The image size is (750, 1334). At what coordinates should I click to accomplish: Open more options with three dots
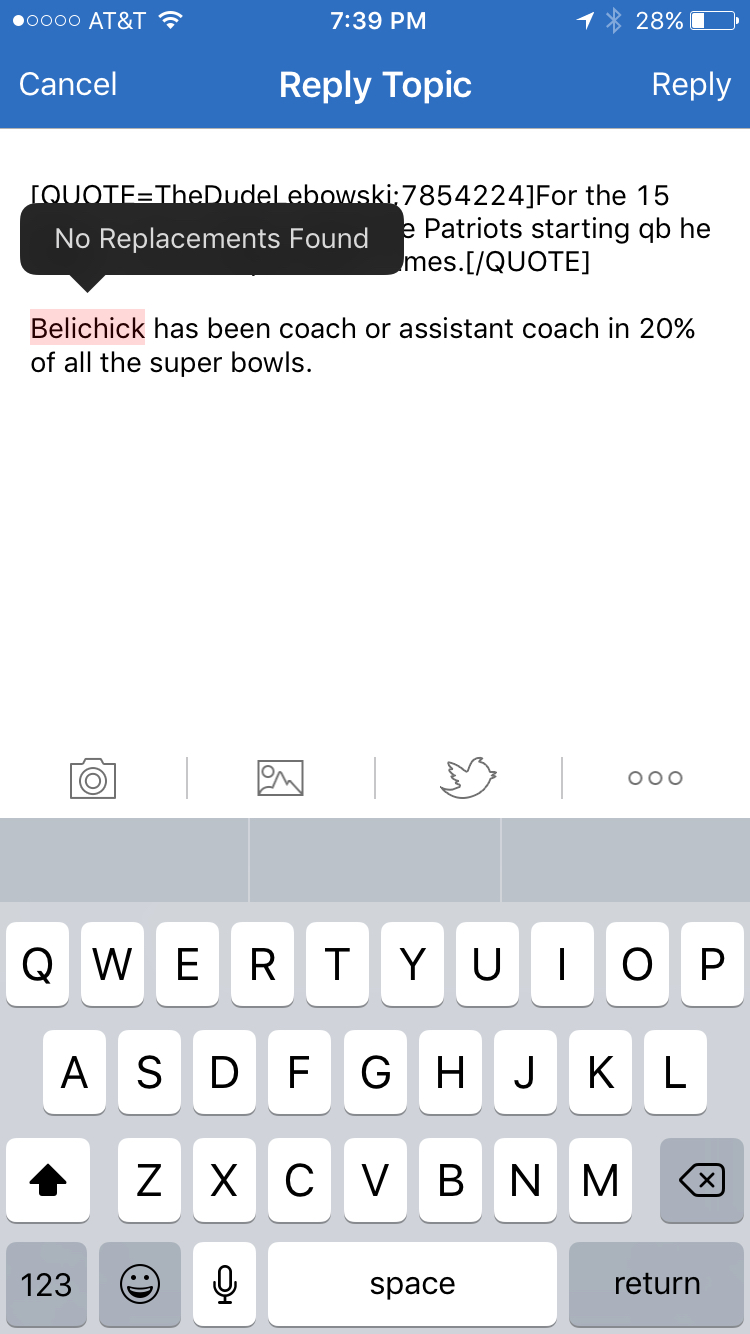coord(655,777)
